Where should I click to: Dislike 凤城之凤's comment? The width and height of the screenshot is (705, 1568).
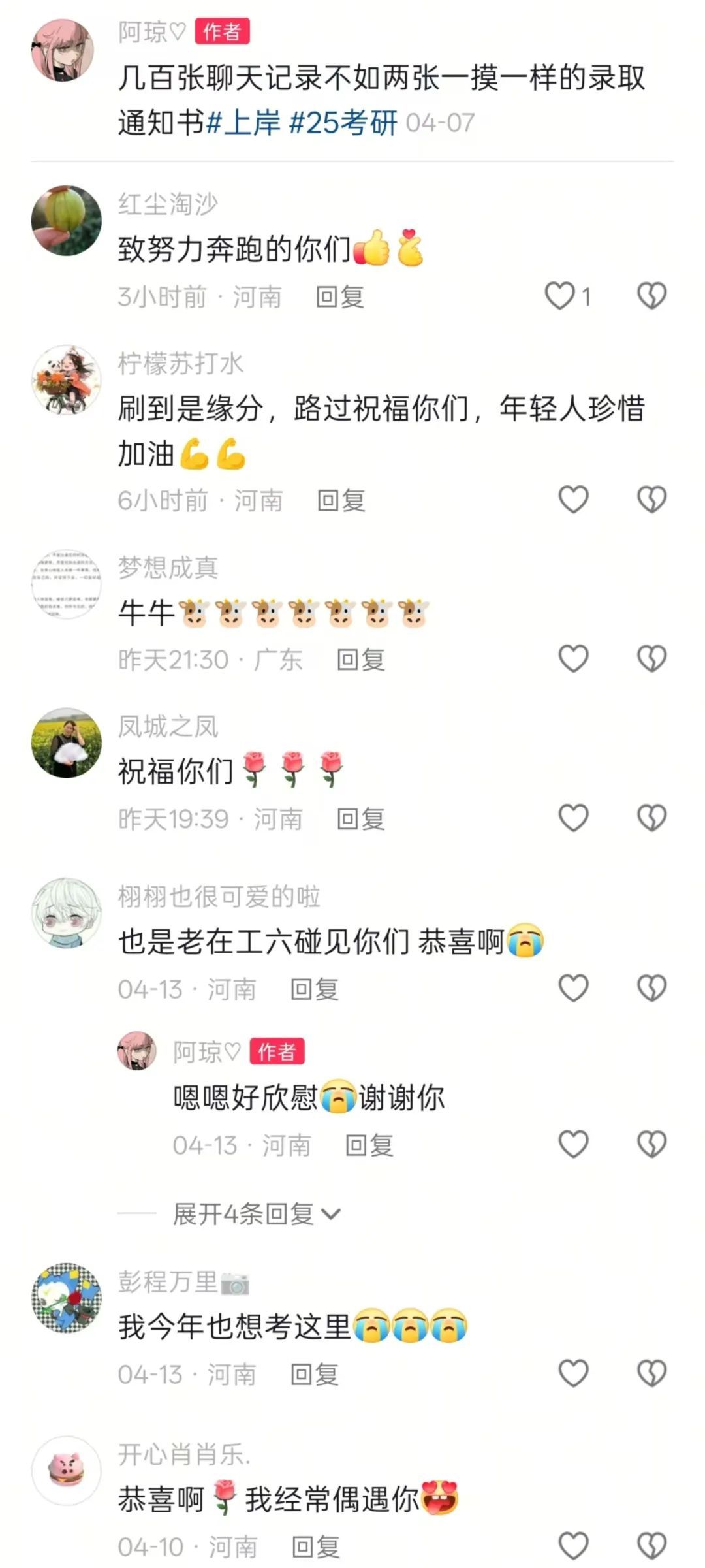pyautogui.click(x=651, y=818)
